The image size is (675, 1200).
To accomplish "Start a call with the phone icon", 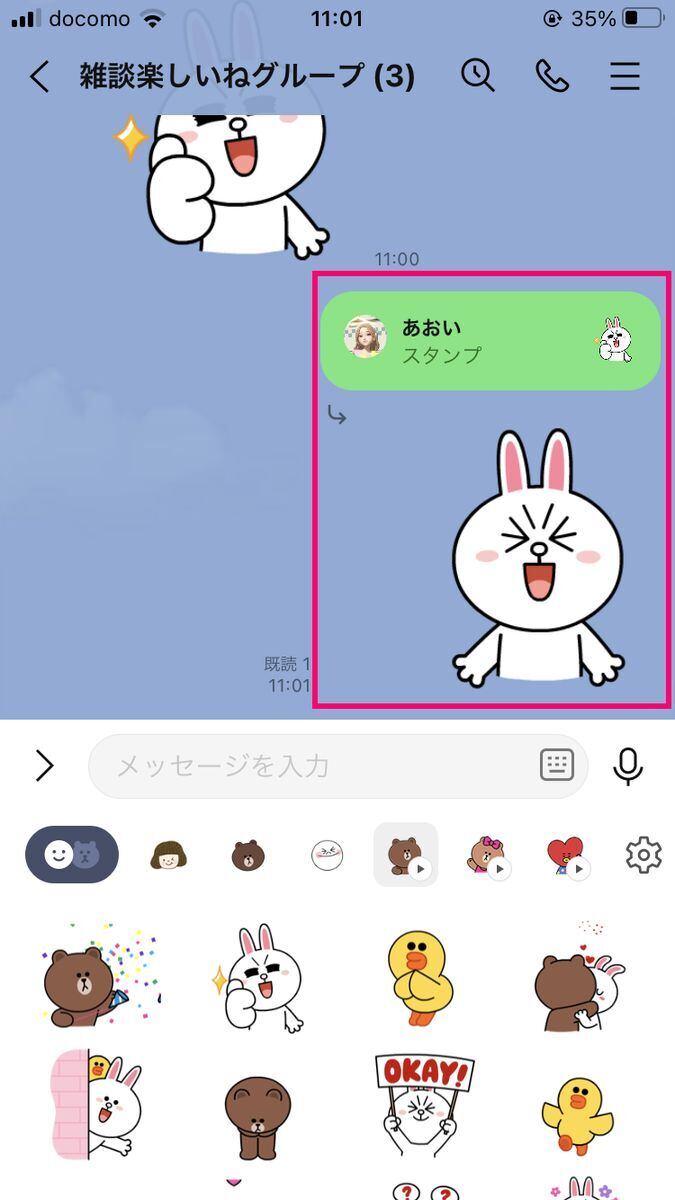I will point(551,76).
